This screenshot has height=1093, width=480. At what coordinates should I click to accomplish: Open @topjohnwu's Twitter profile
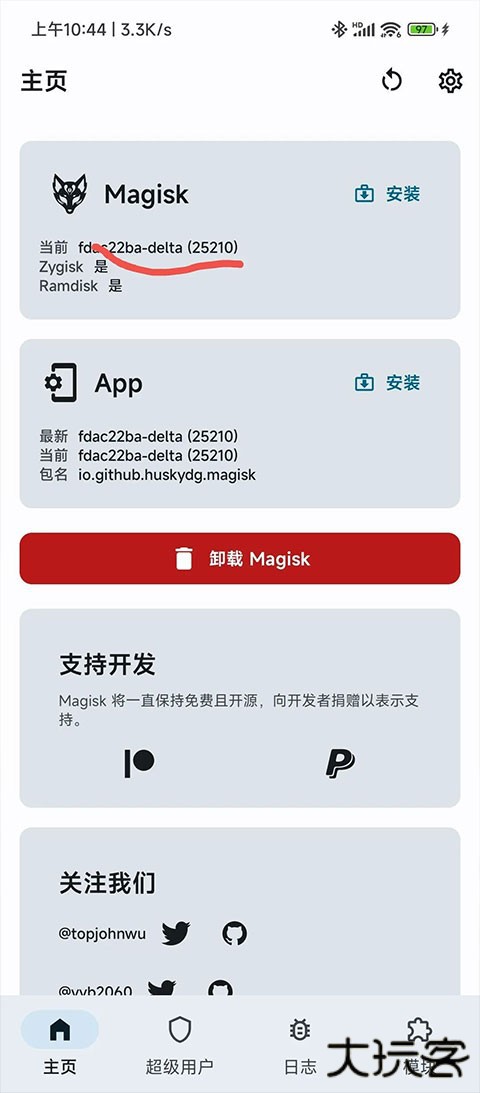pyautogui.click(x=176, y=933)
